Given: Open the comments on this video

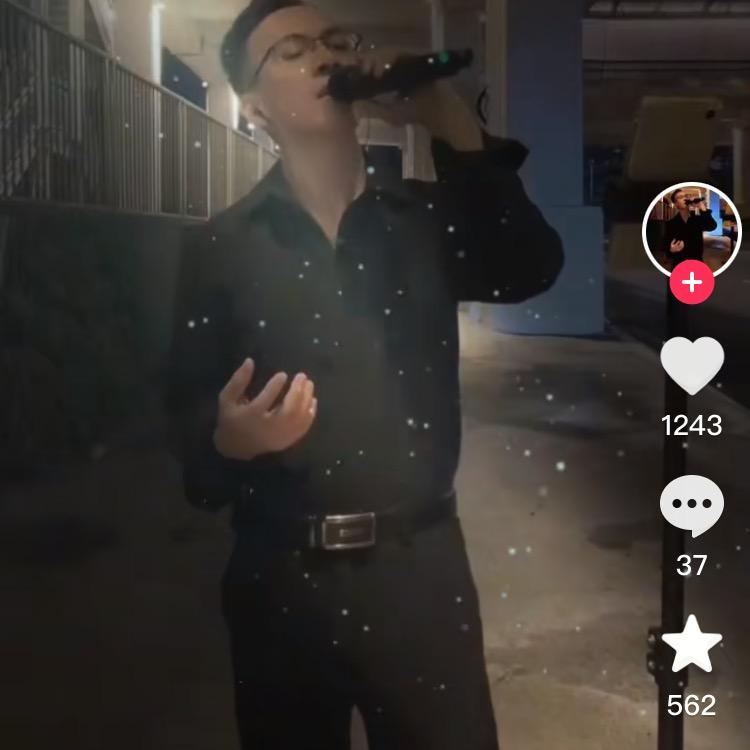Looking at the screenshot, I should pos(692,506).
